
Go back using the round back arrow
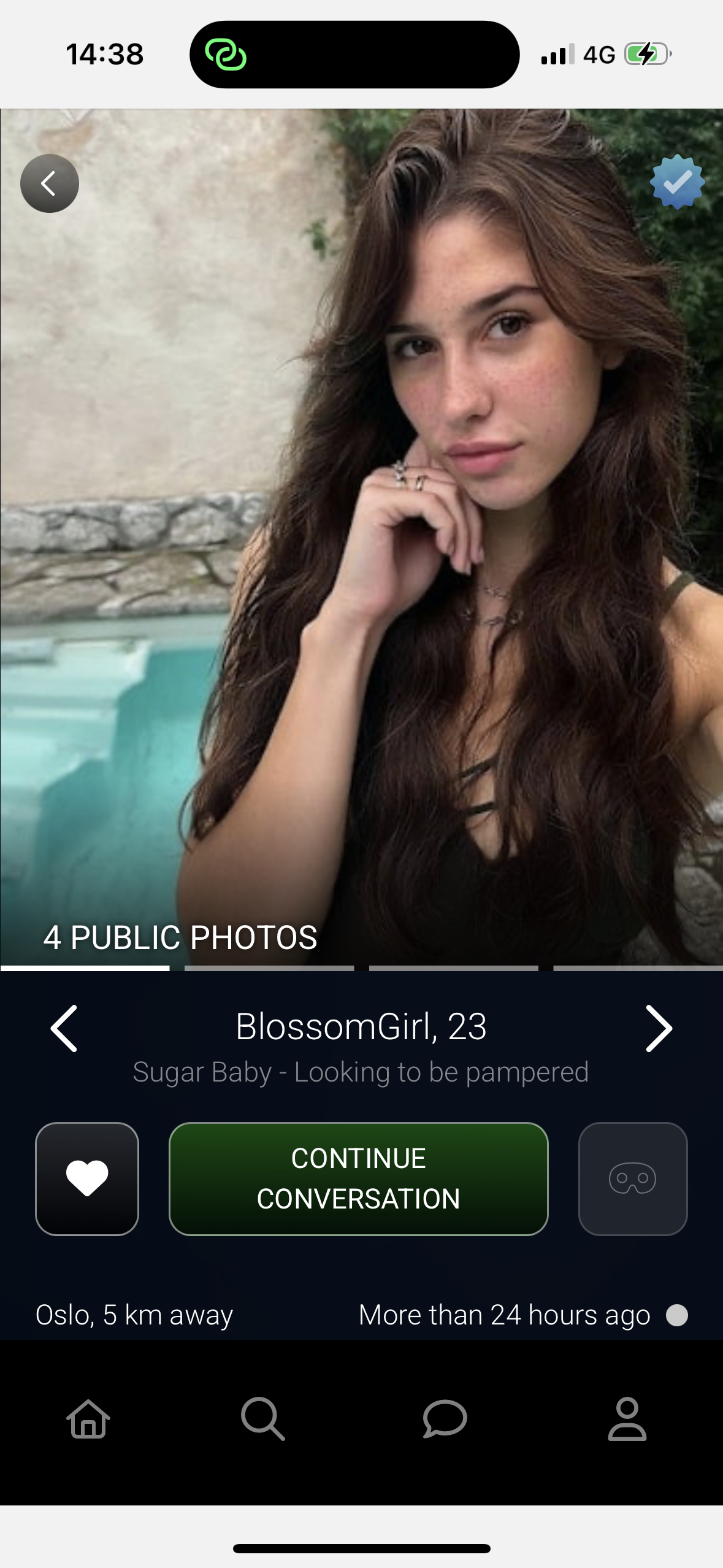click(x=50, y=183)
